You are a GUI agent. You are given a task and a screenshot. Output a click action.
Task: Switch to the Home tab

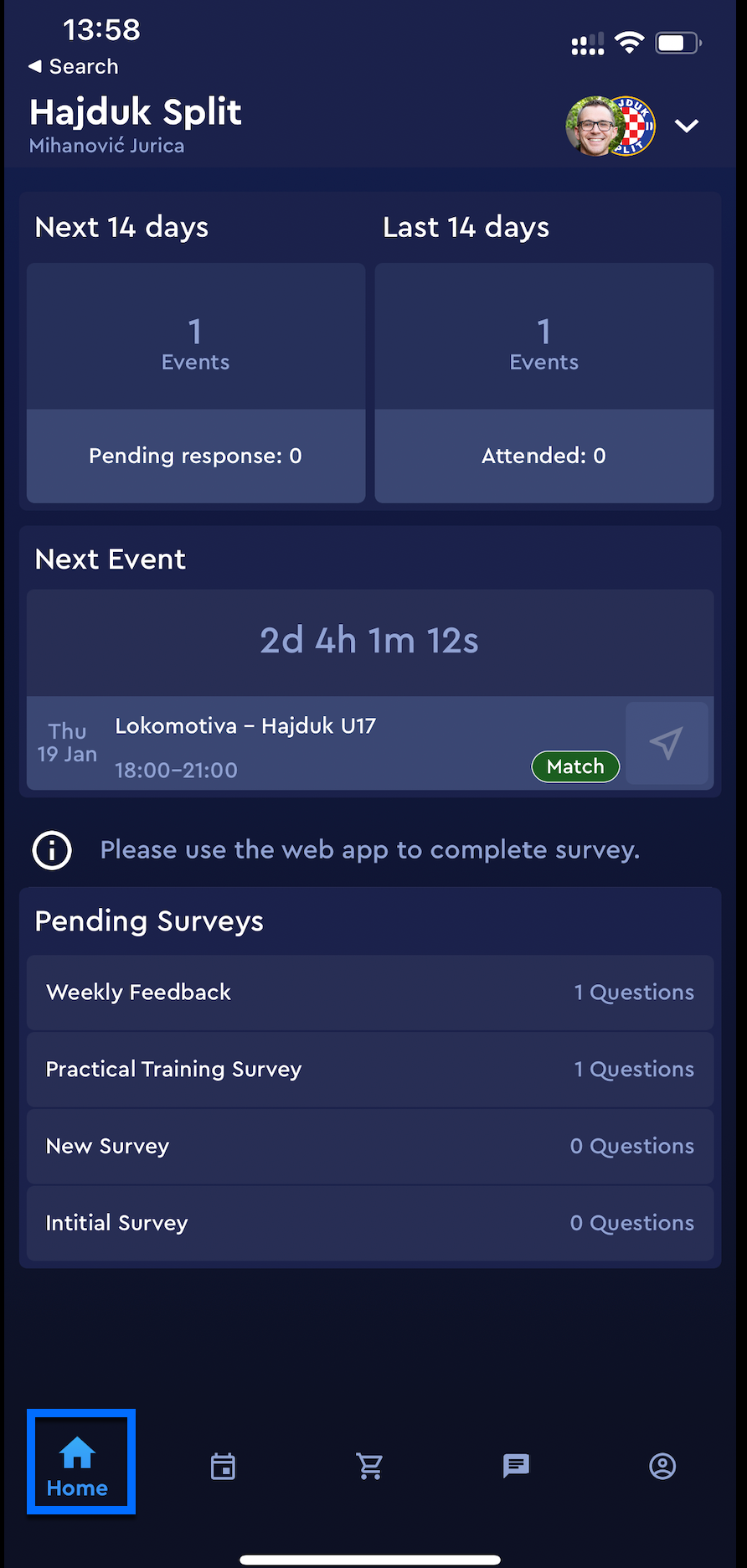tap(78, 1467)
